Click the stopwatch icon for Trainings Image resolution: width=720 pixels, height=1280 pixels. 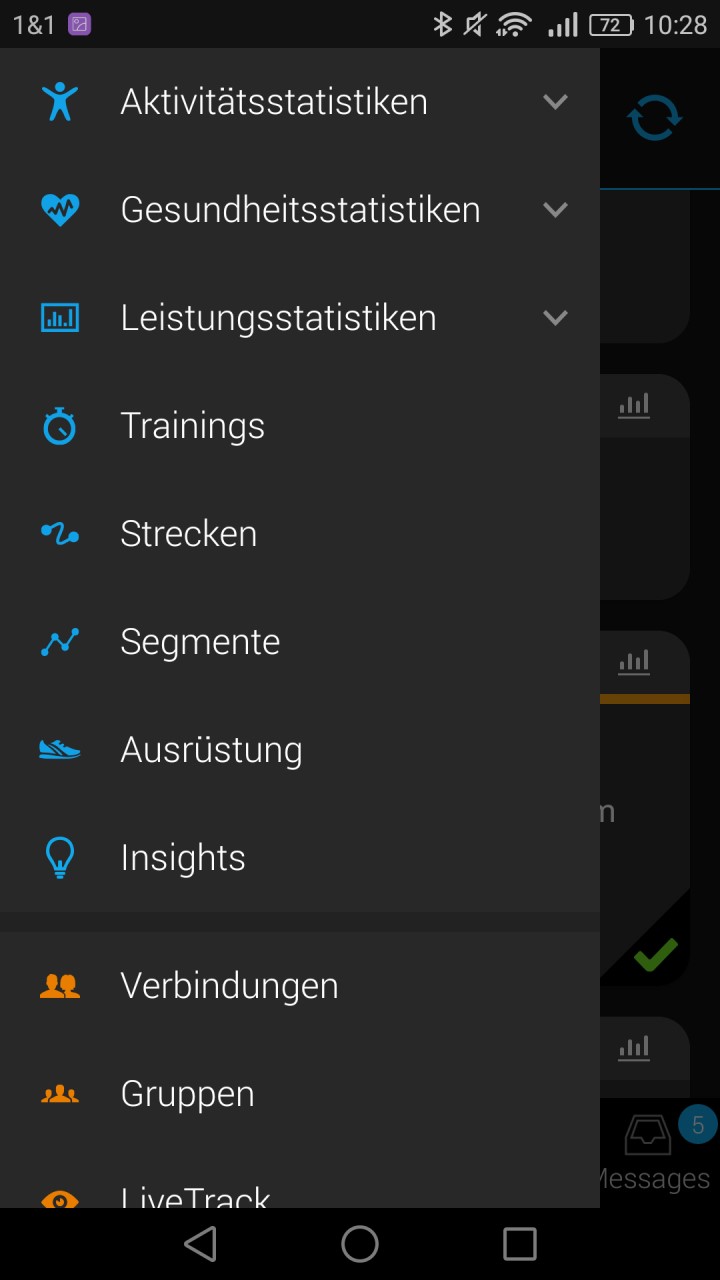60,425
